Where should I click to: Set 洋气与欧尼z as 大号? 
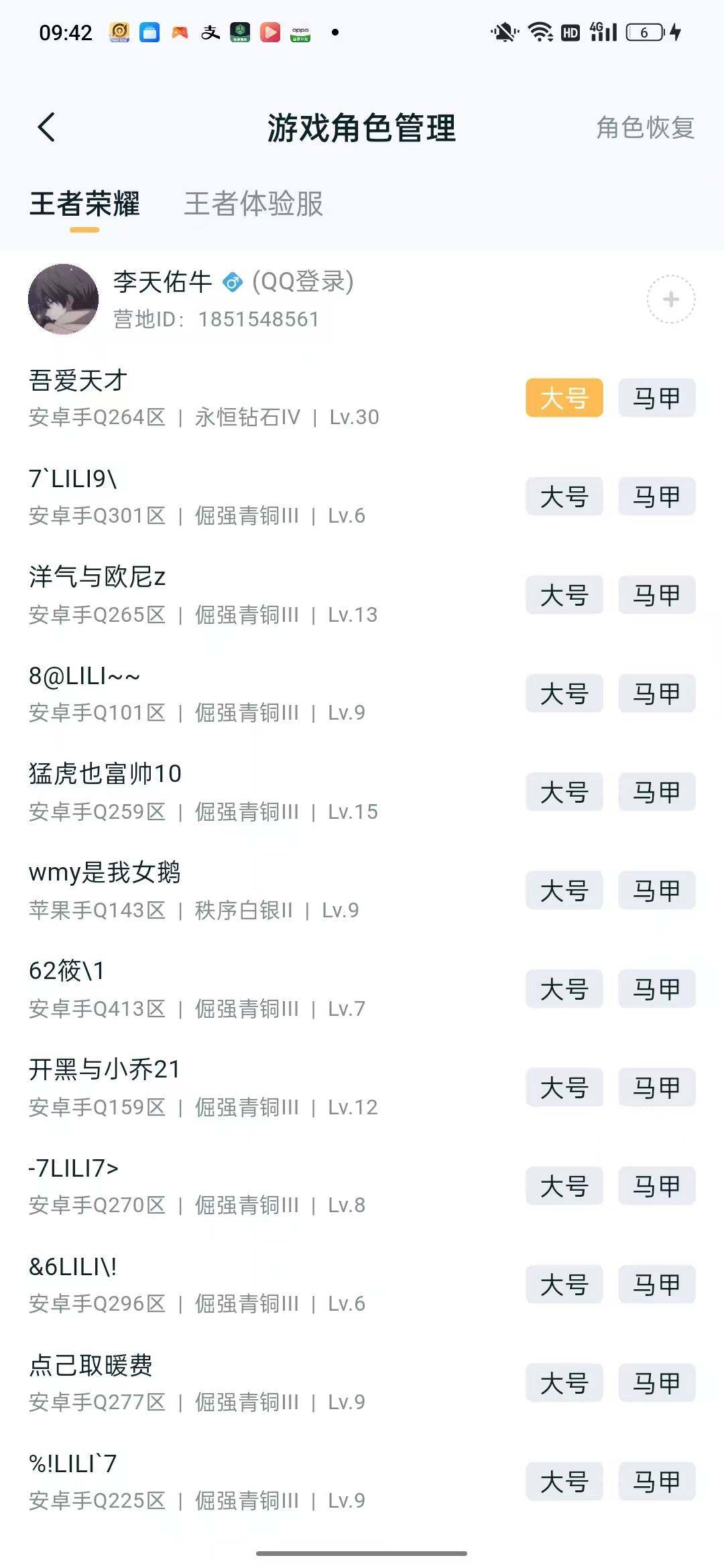(564, 595)
